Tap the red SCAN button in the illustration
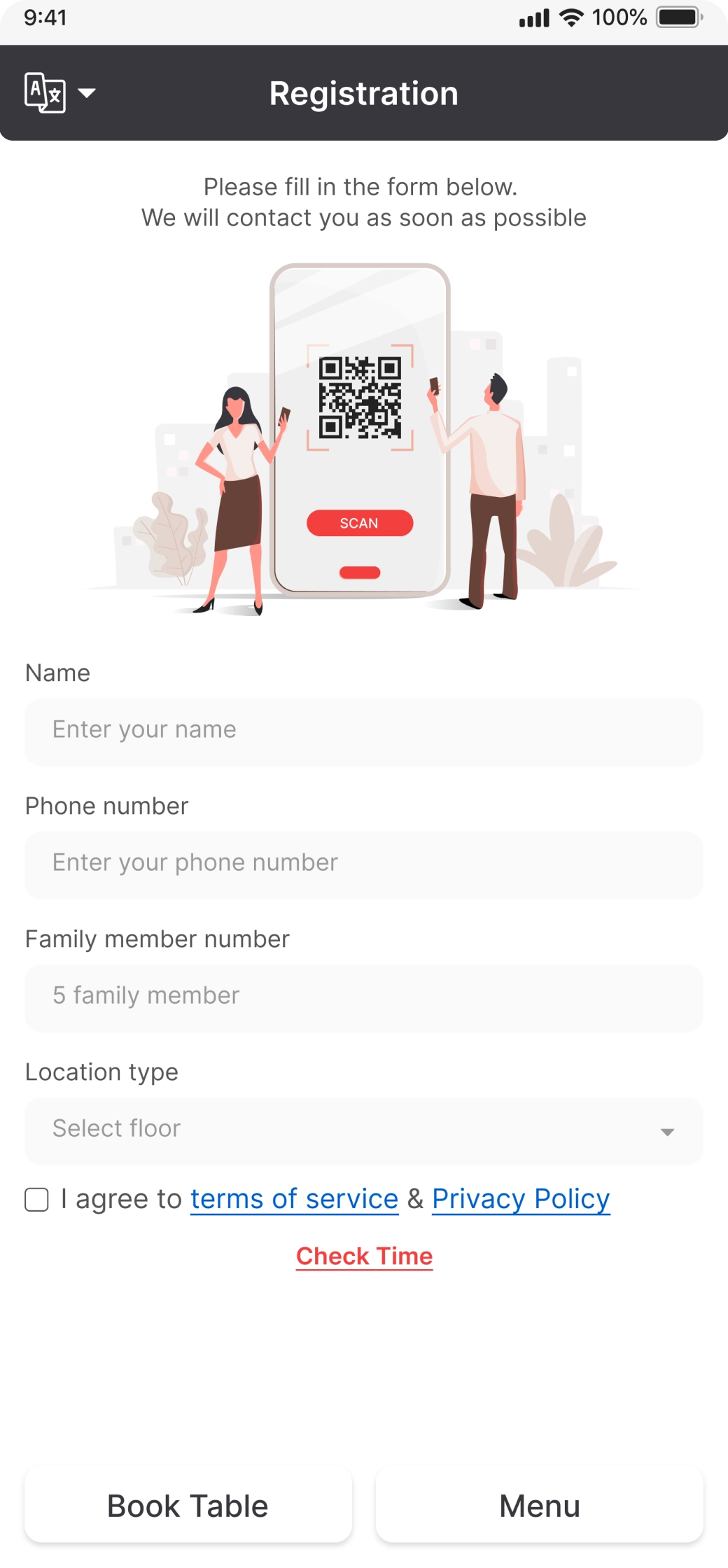This screenshot has height=1568, width=728. [359, 522]
